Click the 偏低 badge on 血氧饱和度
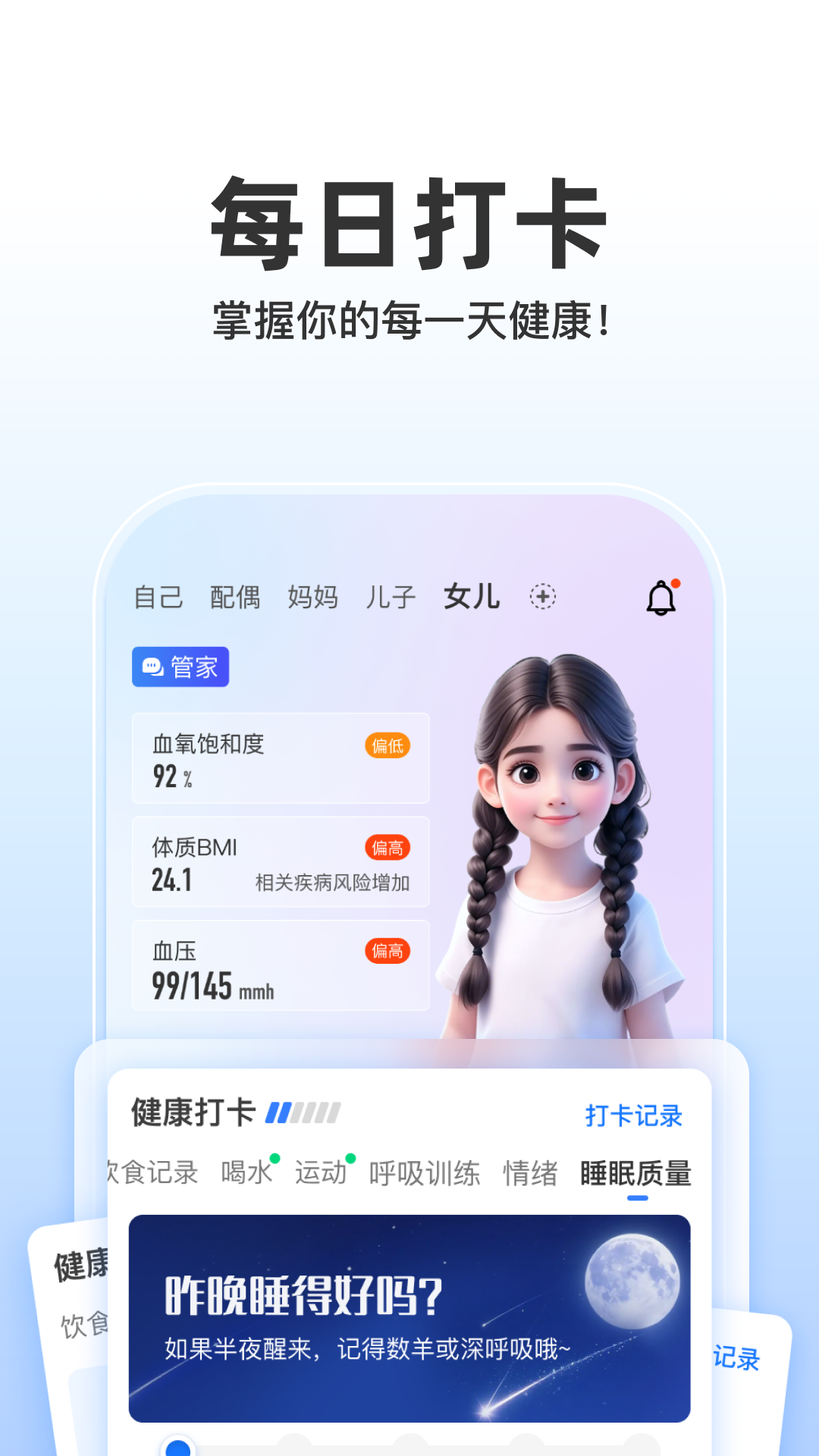The height and width of the screenshot is (1456, 819). coord(387,747)
